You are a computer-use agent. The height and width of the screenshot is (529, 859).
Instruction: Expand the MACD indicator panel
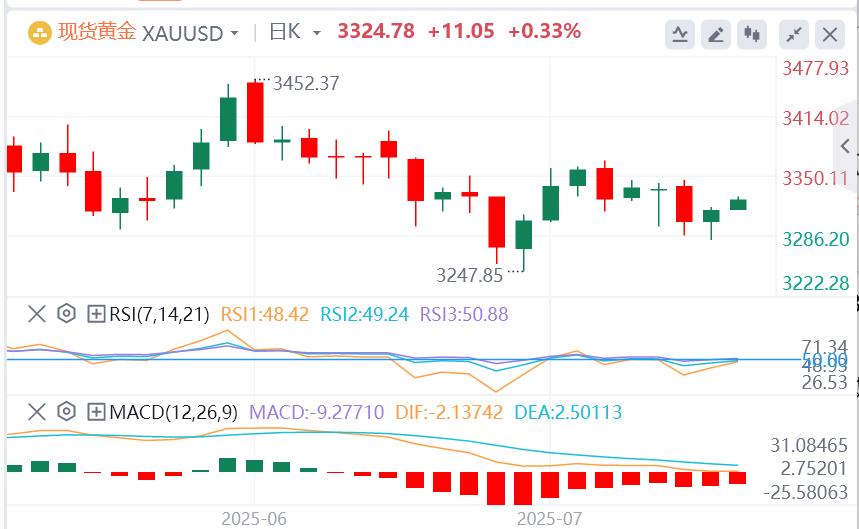coord(97,411)
